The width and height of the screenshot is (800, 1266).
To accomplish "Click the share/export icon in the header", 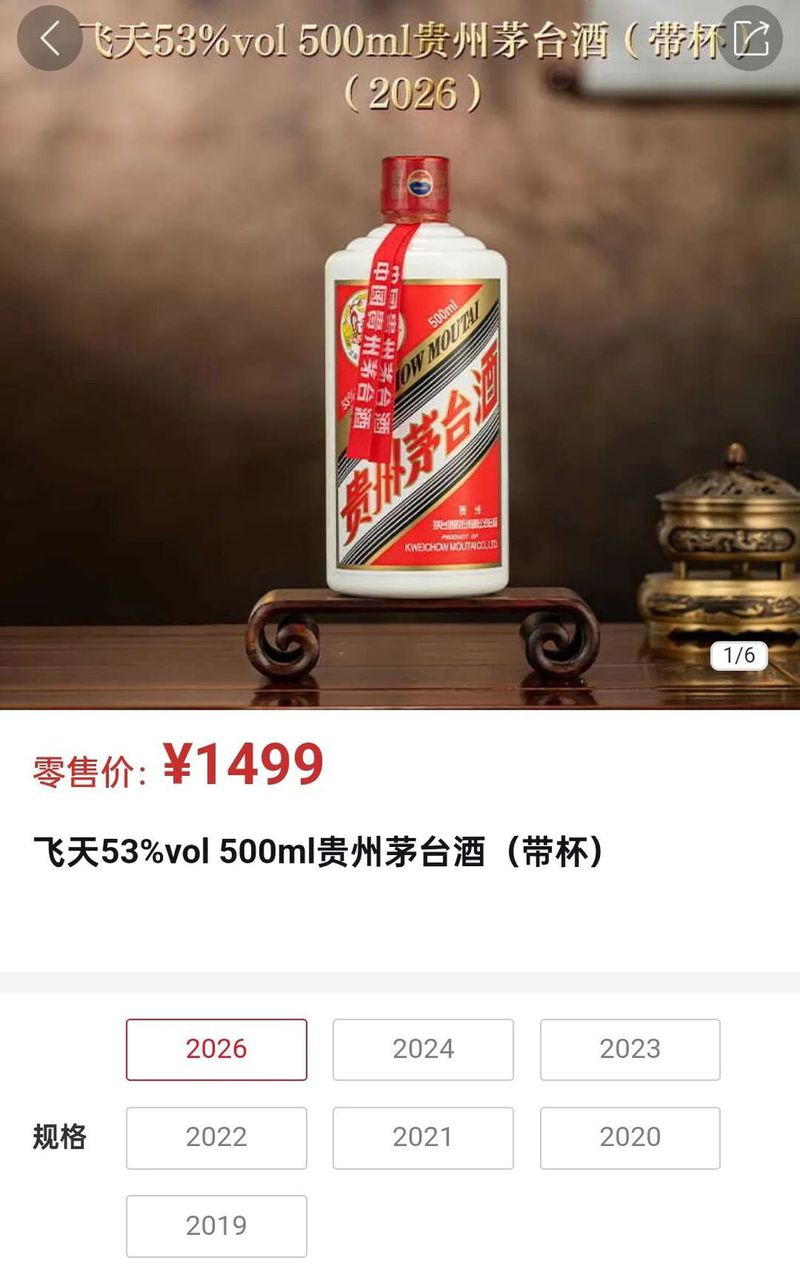I will coord(750,39).
